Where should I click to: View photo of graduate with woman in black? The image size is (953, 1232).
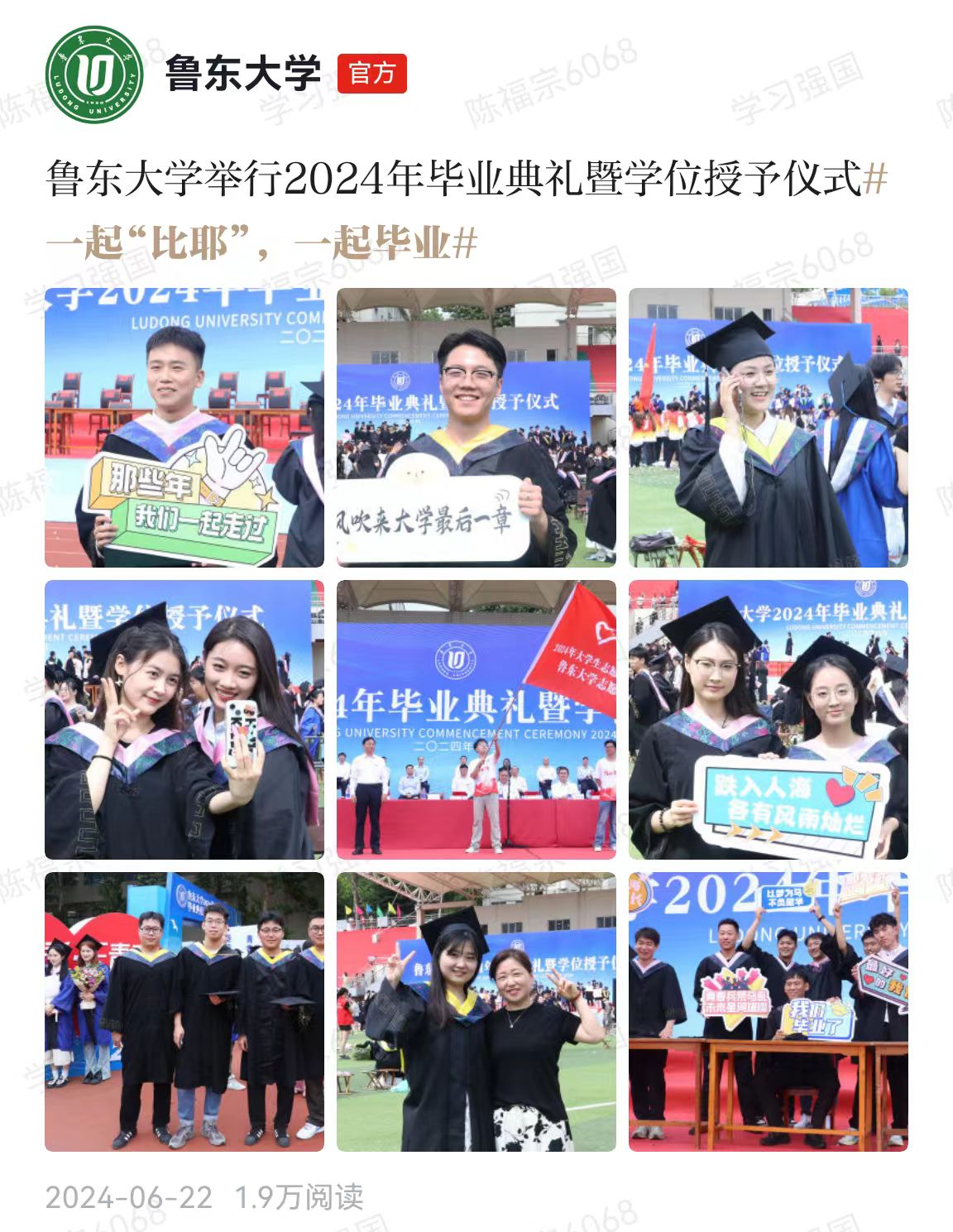(x=476, y=1011)
